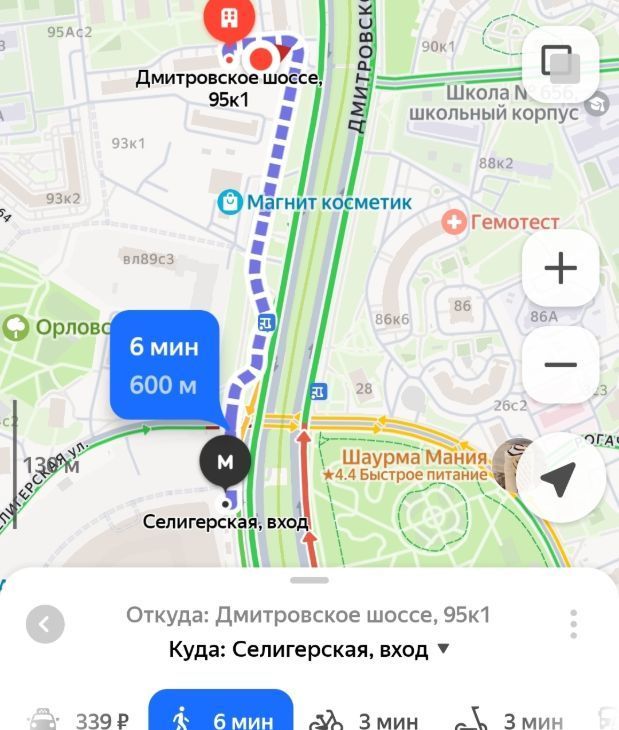The height and width of the screenshot is (730, 619).
Task: Switch to taxi route for 339 ₽
Action: [80, 719]
